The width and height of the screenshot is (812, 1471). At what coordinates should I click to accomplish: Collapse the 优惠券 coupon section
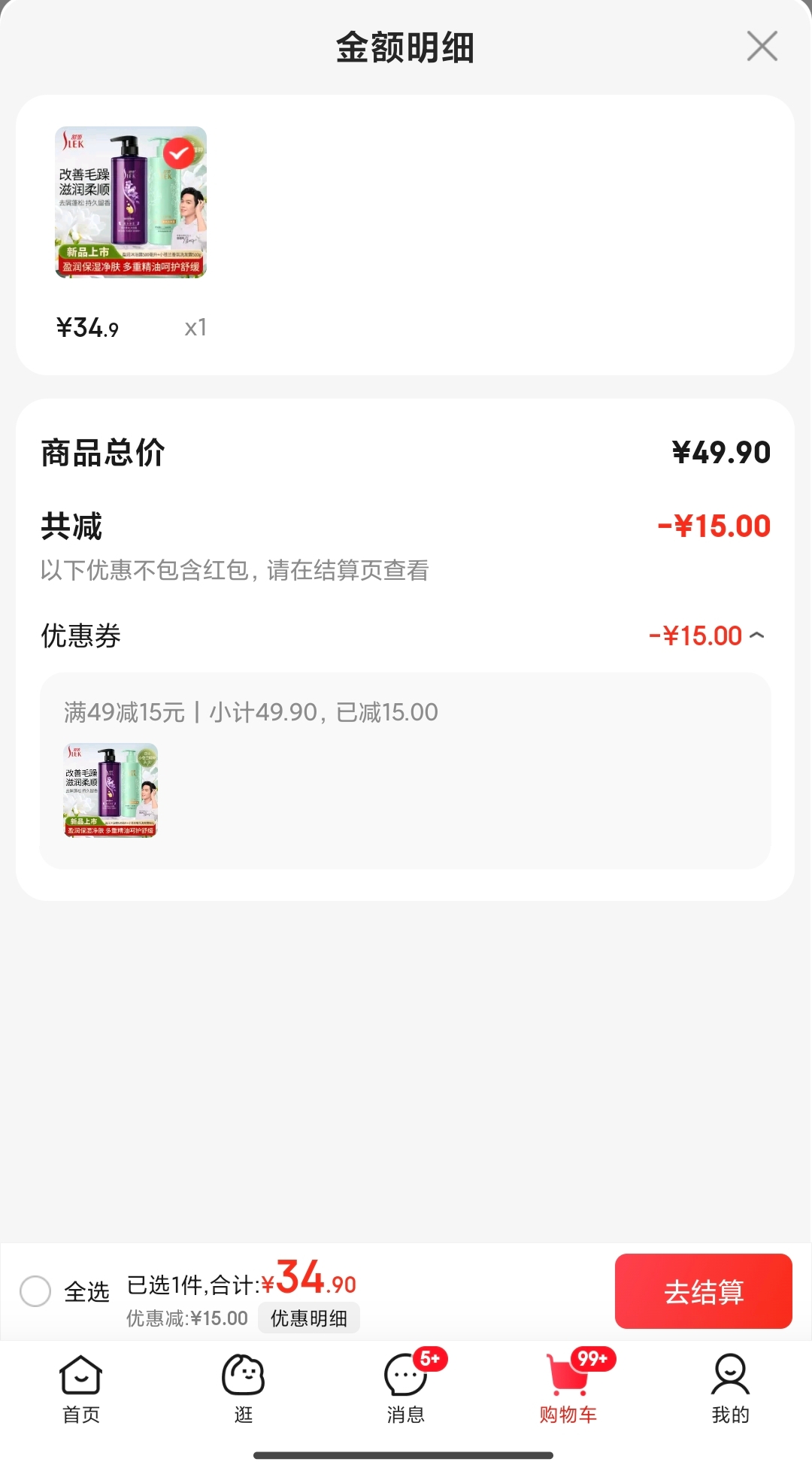point(757,635)
